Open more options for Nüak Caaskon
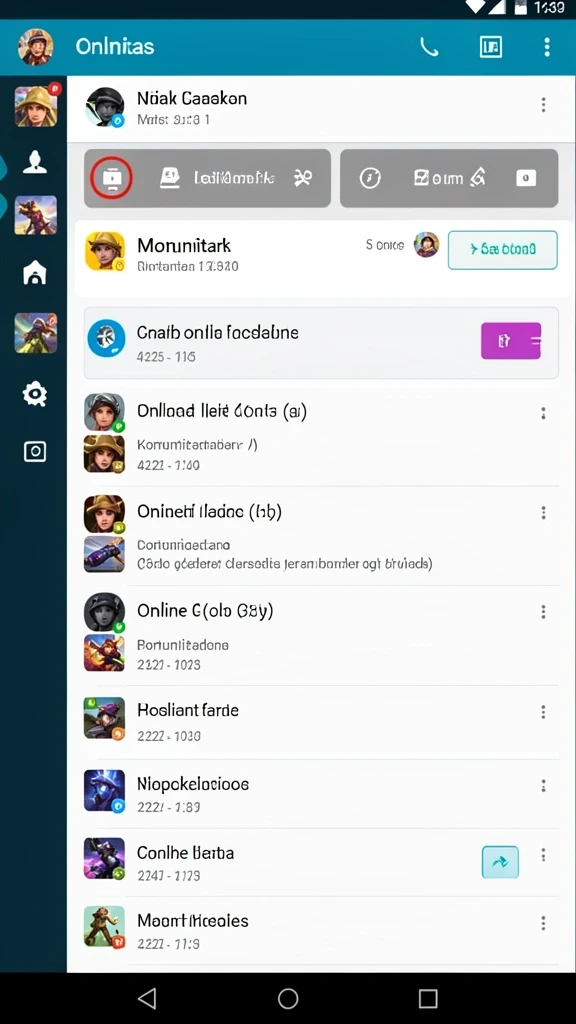 pyautogui.click(x=543, y=105)
